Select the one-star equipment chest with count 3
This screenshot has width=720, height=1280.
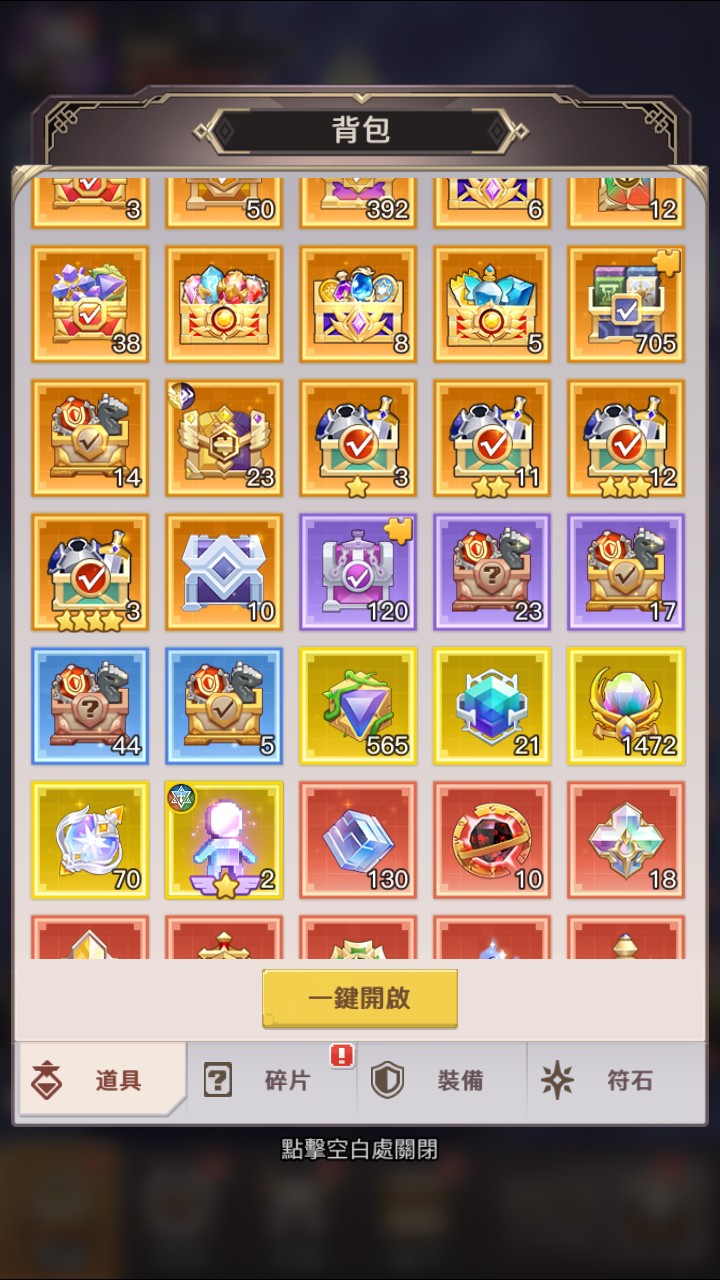coord(358,438)
